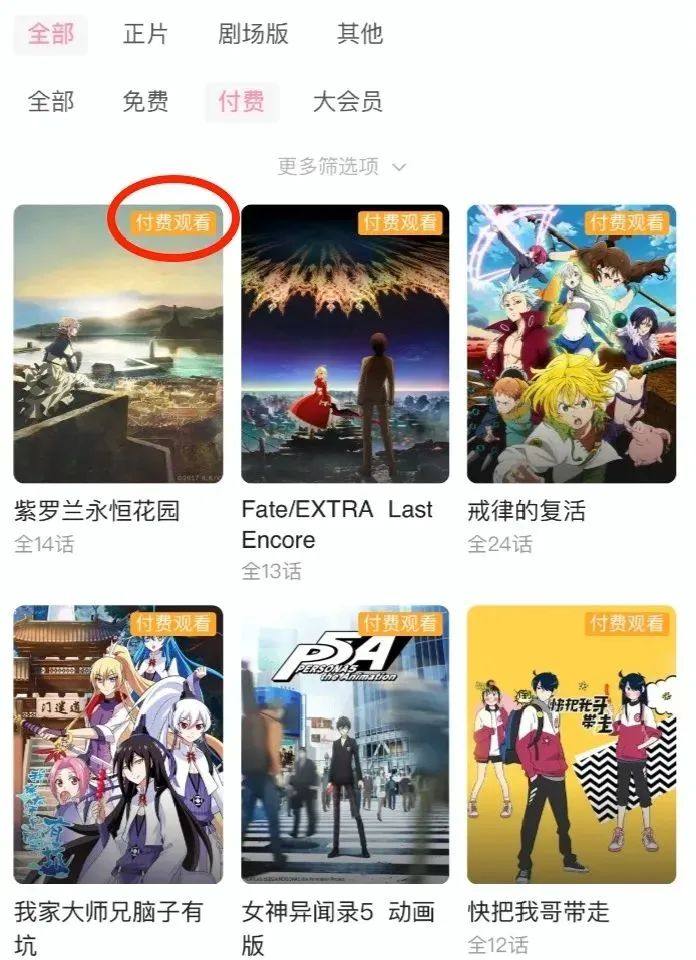Image resolution: width=696 pixels, height=960 pixels.
Task: Select the 正片 type filter
Action: pyautogui.click(x=145, y=34)
